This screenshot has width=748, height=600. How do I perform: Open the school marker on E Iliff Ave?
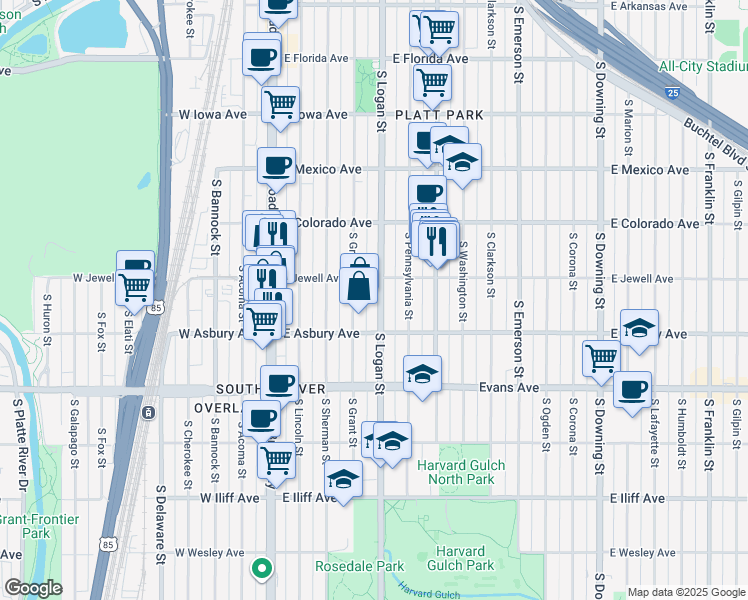pos(343,479)
